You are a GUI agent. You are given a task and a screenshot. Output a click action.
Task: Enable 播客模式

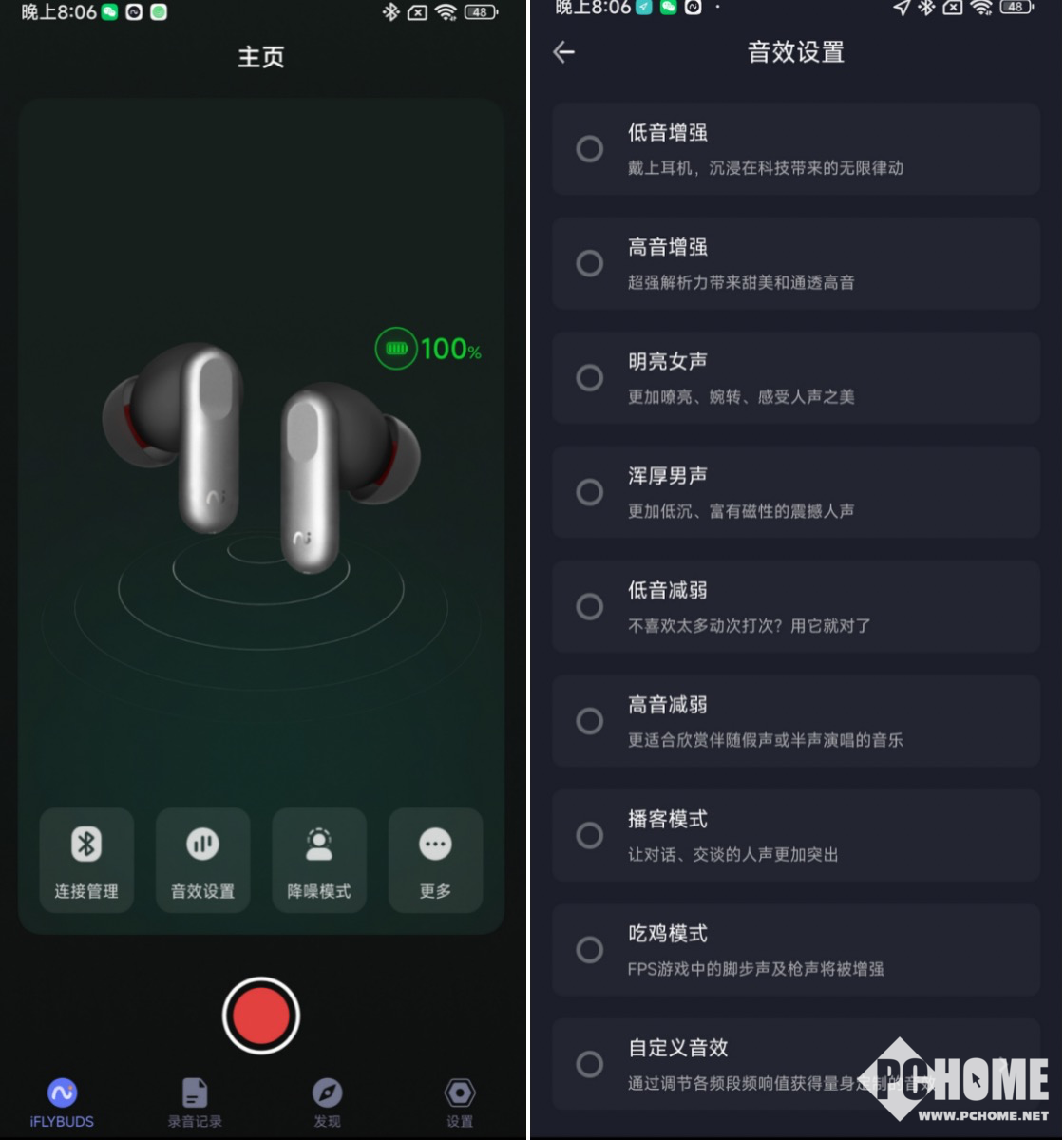(x=590, y=835)
